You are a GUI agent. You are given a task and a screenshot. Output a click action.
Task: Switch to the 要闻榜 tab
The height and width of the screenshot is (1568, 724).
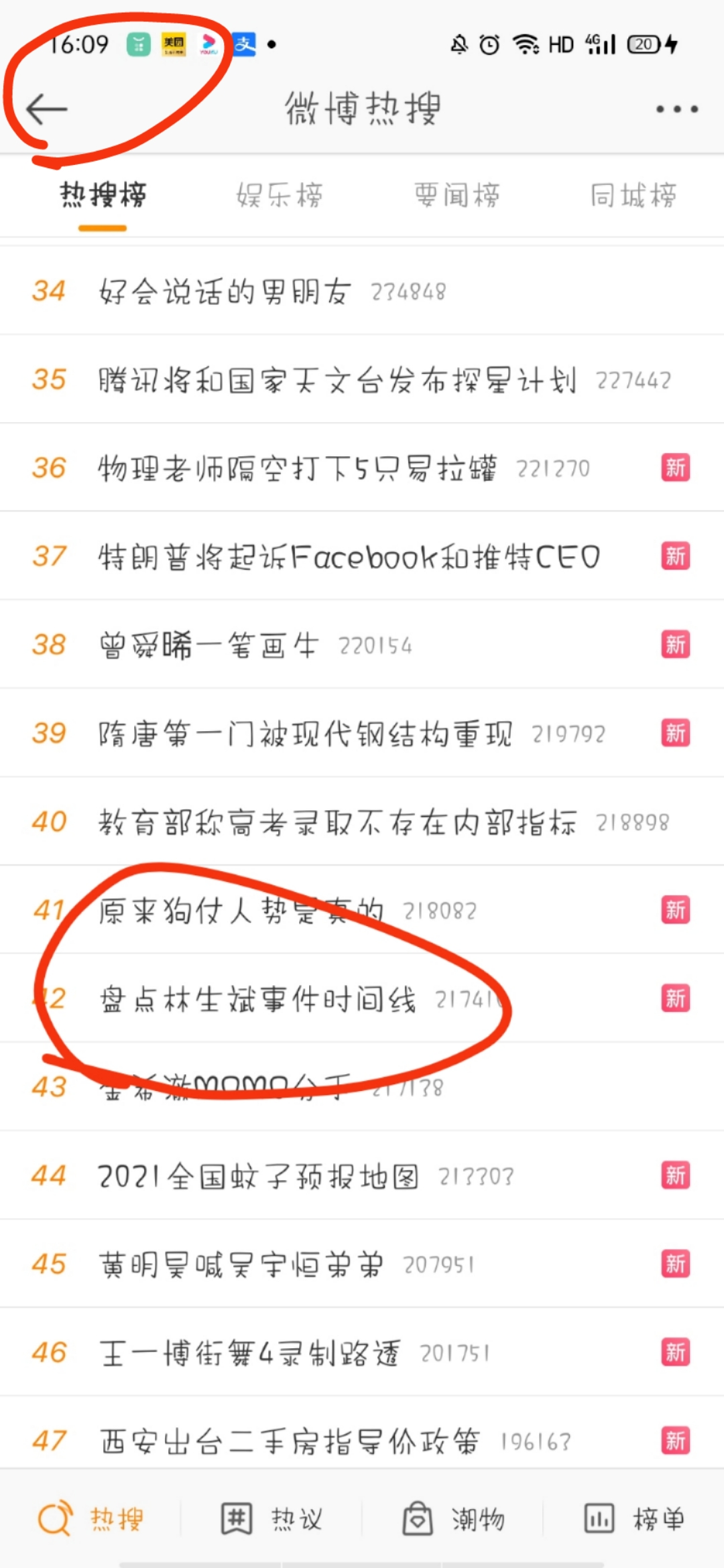tap(457, 196)
